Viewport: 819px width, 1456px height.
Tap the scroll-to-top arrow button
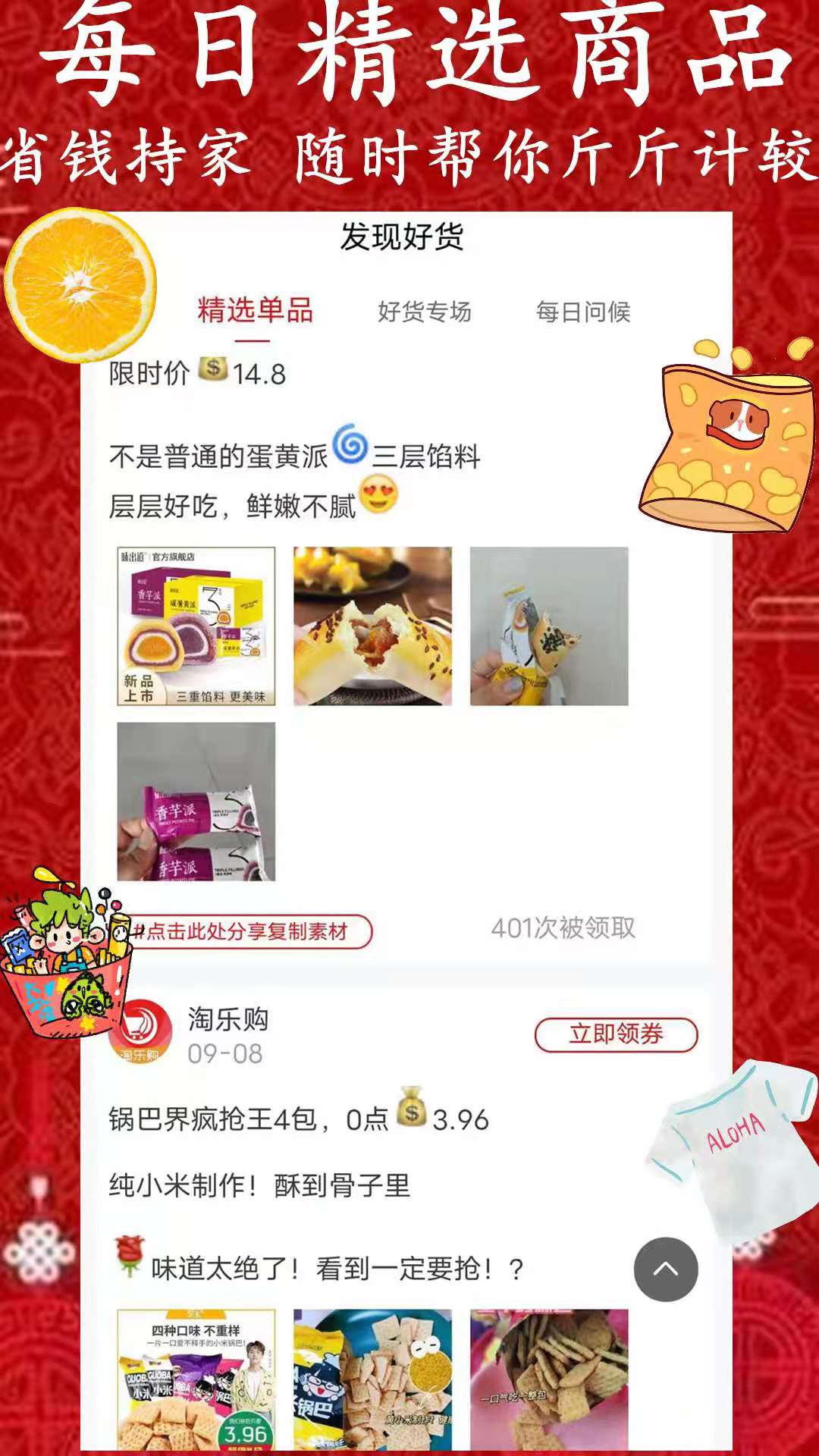(664, 1269)
